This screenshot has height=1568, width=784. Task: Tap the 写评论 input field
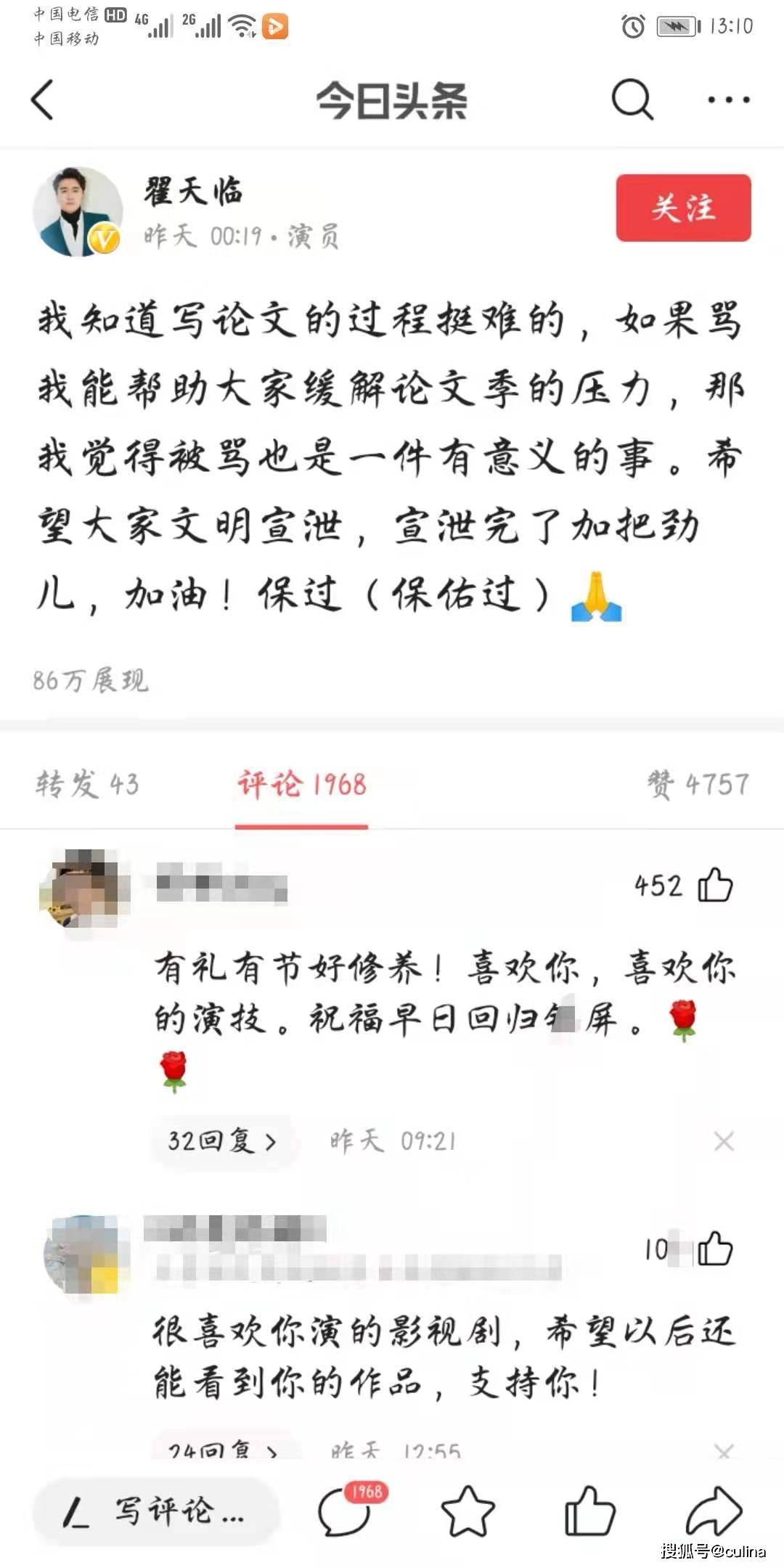[x=156, y=1512]
